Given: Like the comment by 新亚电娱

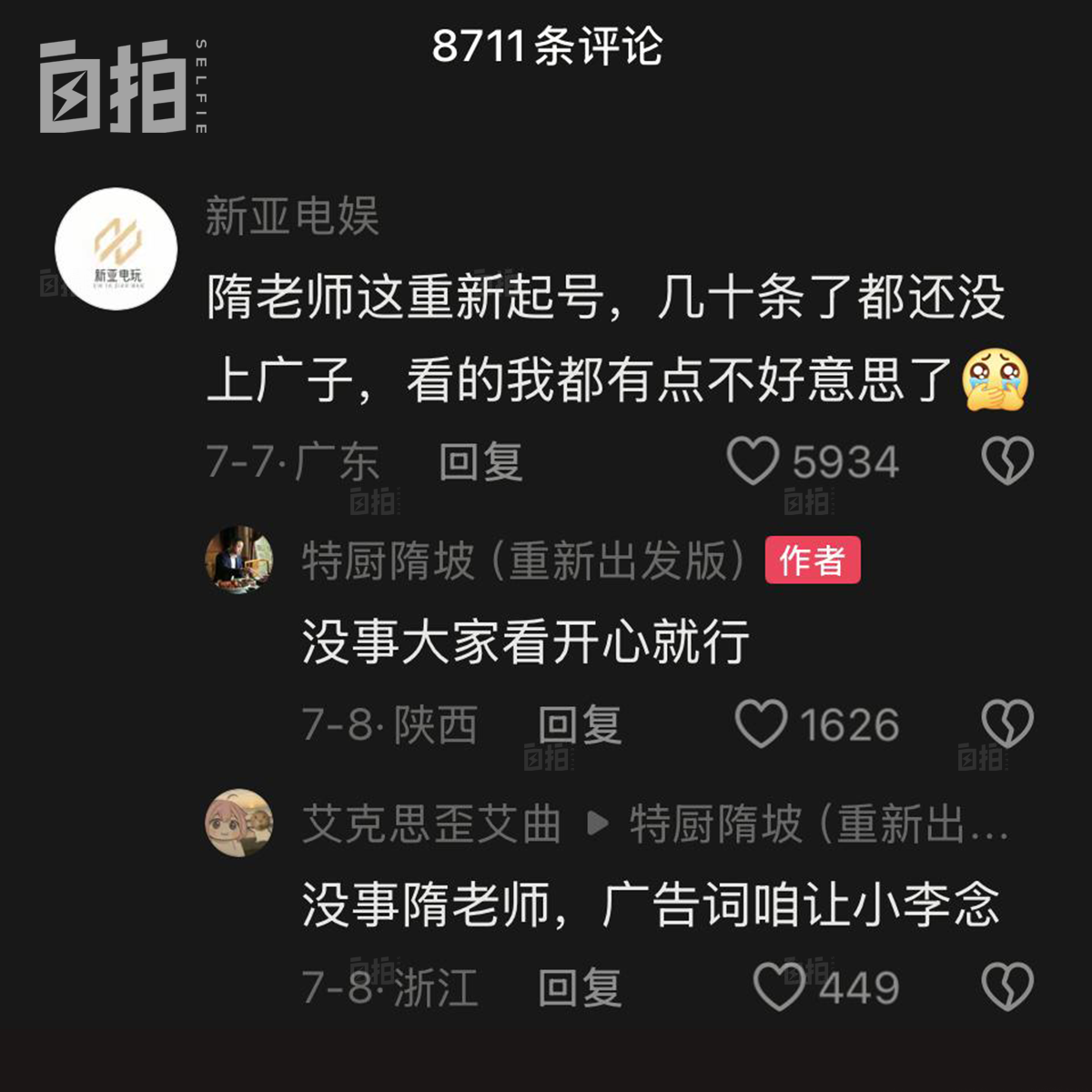Looking at the screenshot, I should click(x=753, y=460).
